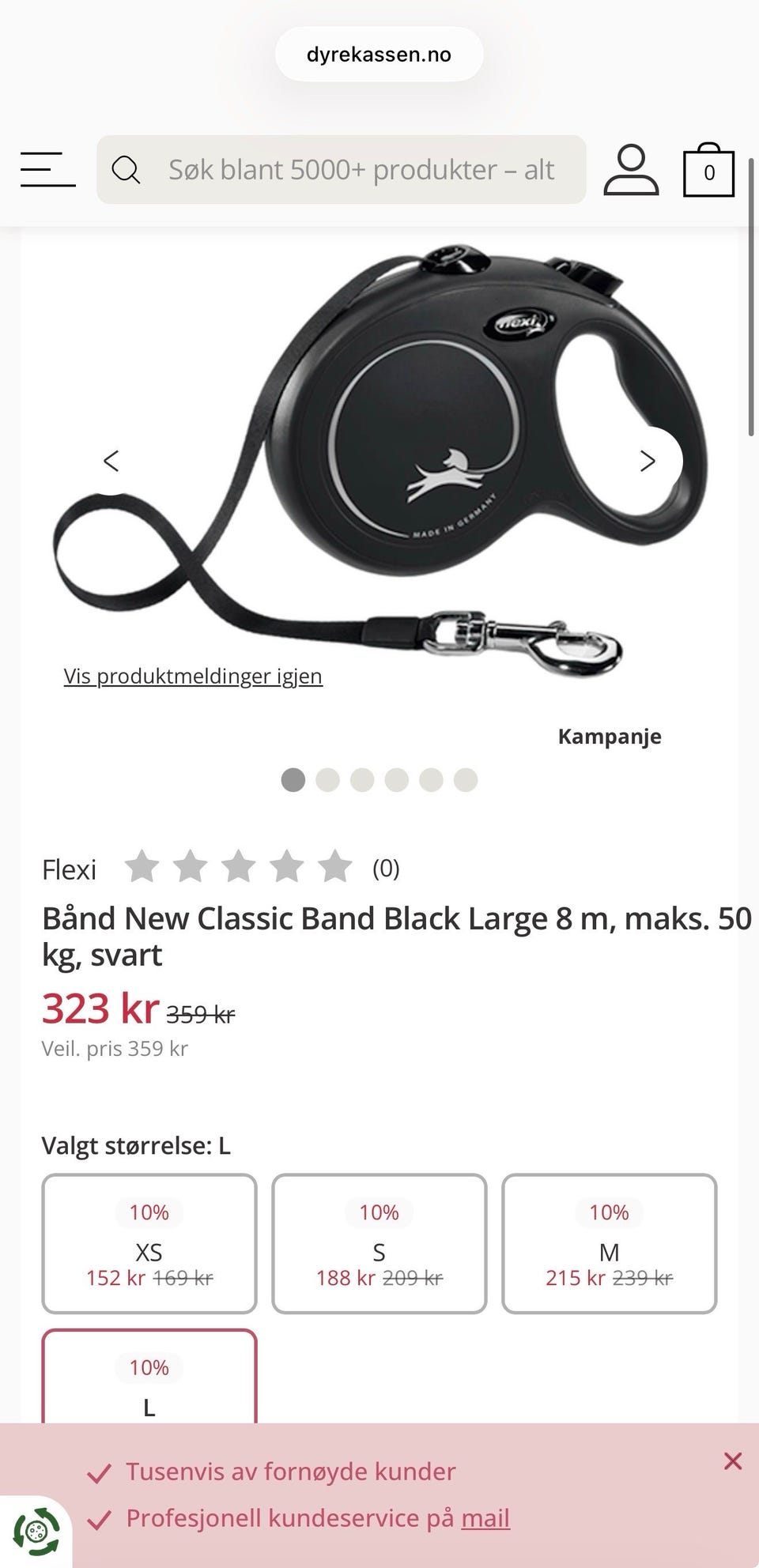
Task: Tap Vis produktmeldinger igjen link
Action: coord(193,677)
